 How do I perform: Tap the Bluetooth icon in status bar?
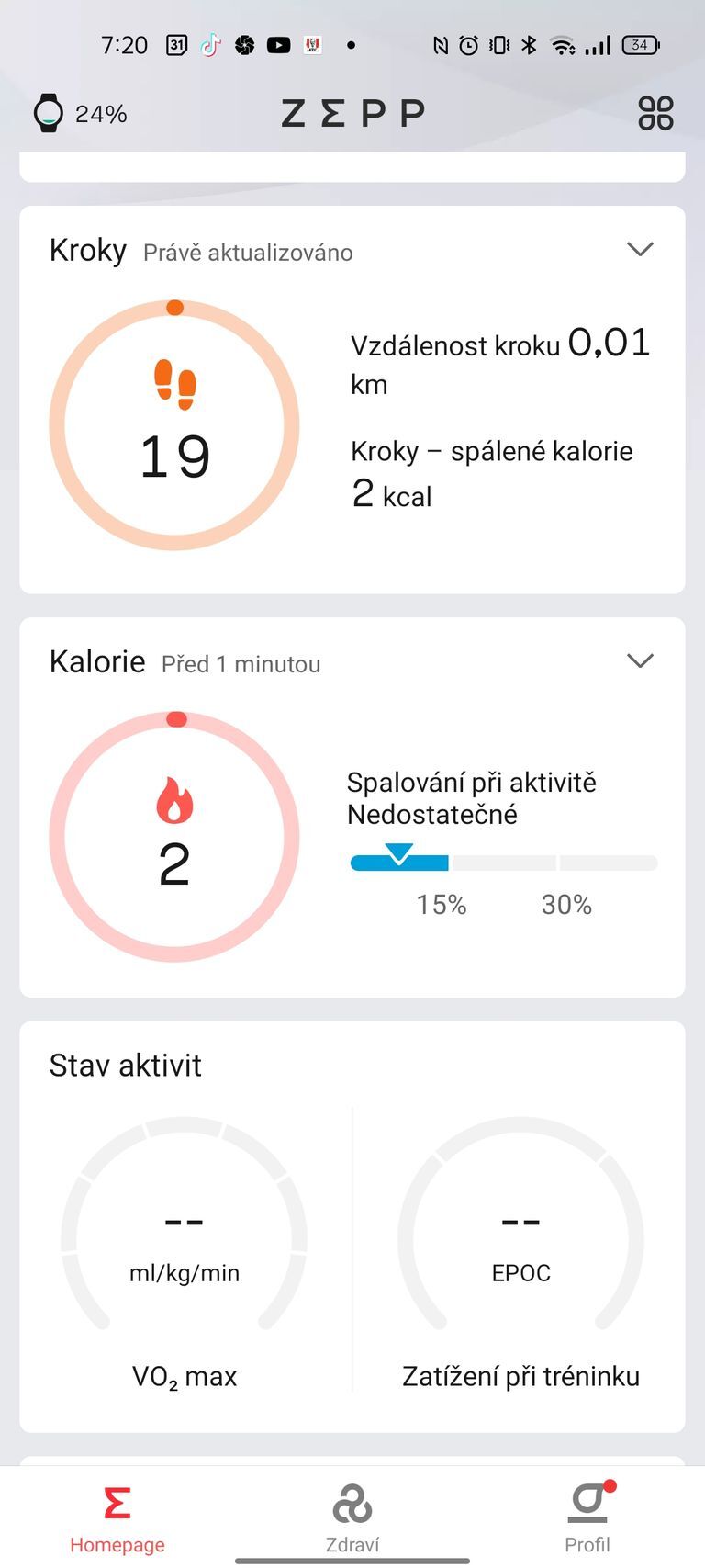(531, 44)
